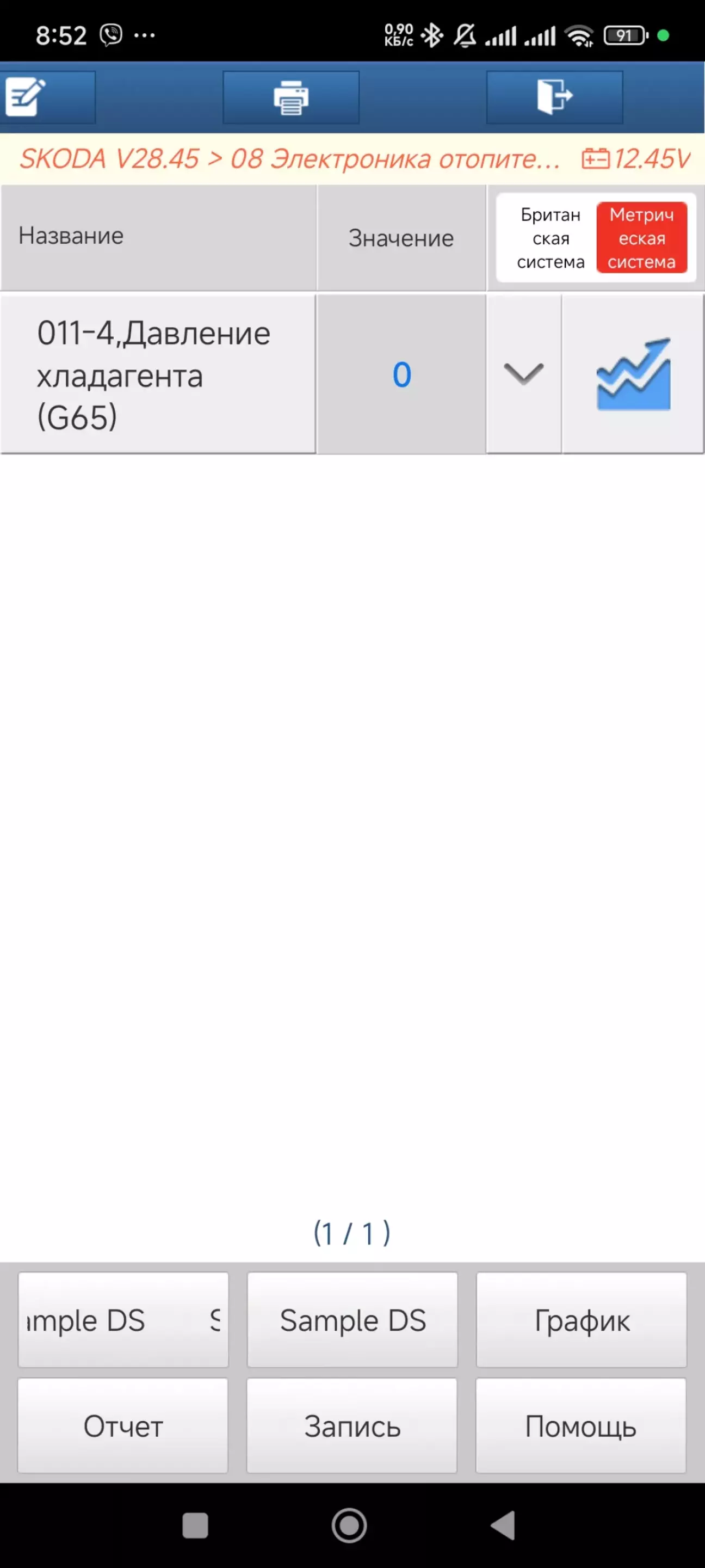
Task: Switch units to Британская система
Action: (x=549, y=238)
